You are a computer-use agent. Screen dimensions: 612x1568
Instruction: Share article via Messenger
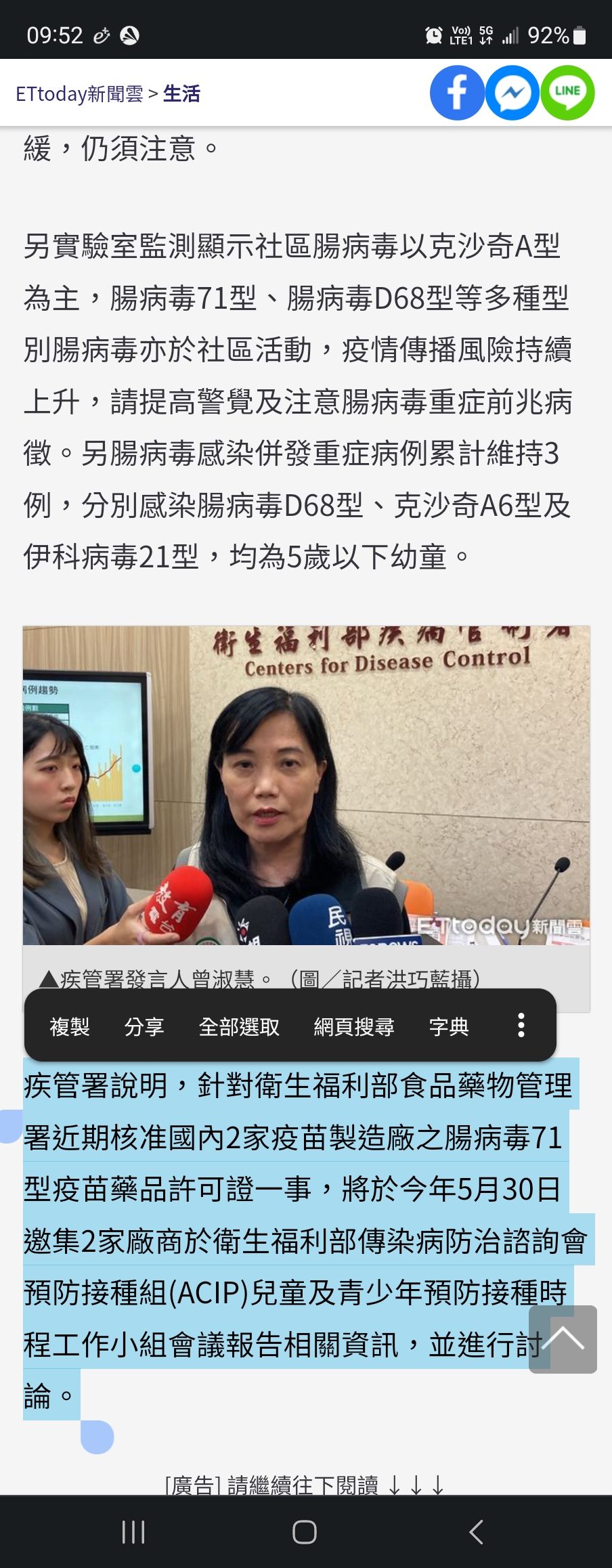[512, 93]
